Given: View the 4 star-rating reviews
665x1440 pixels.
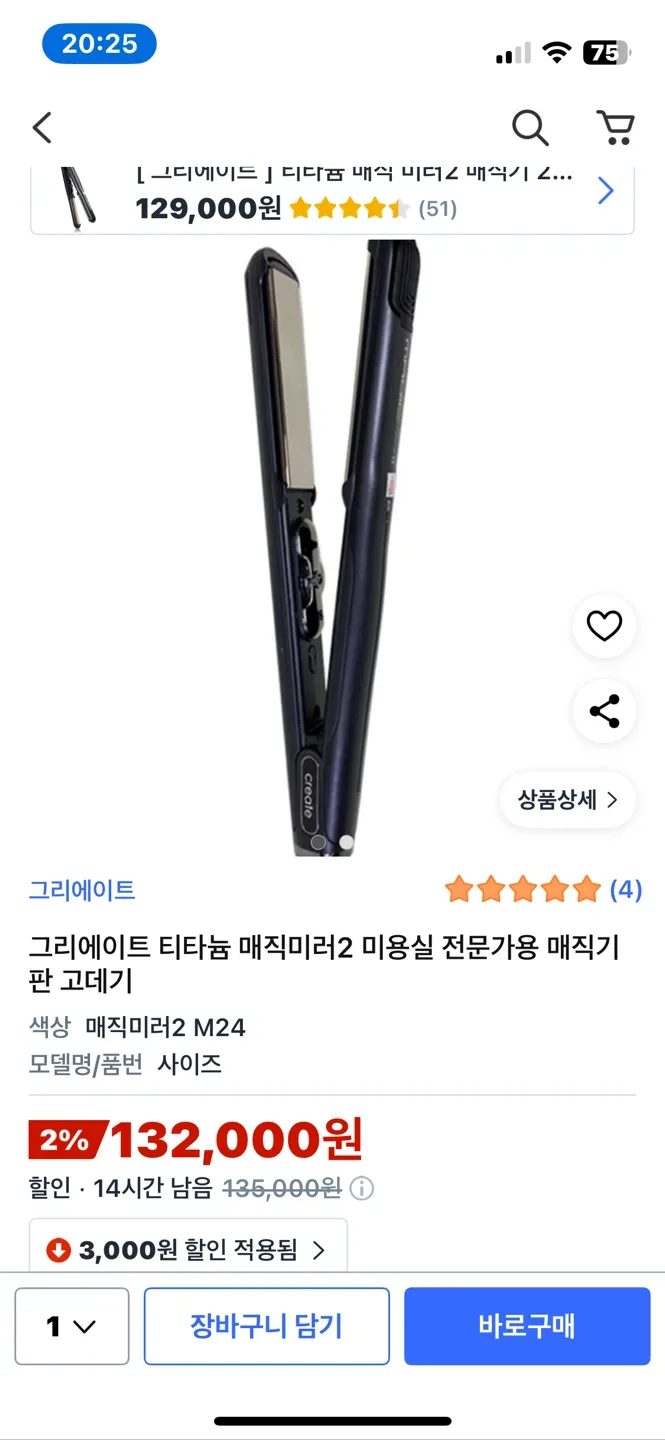Looking at the screenshot, I should (543, 889).
